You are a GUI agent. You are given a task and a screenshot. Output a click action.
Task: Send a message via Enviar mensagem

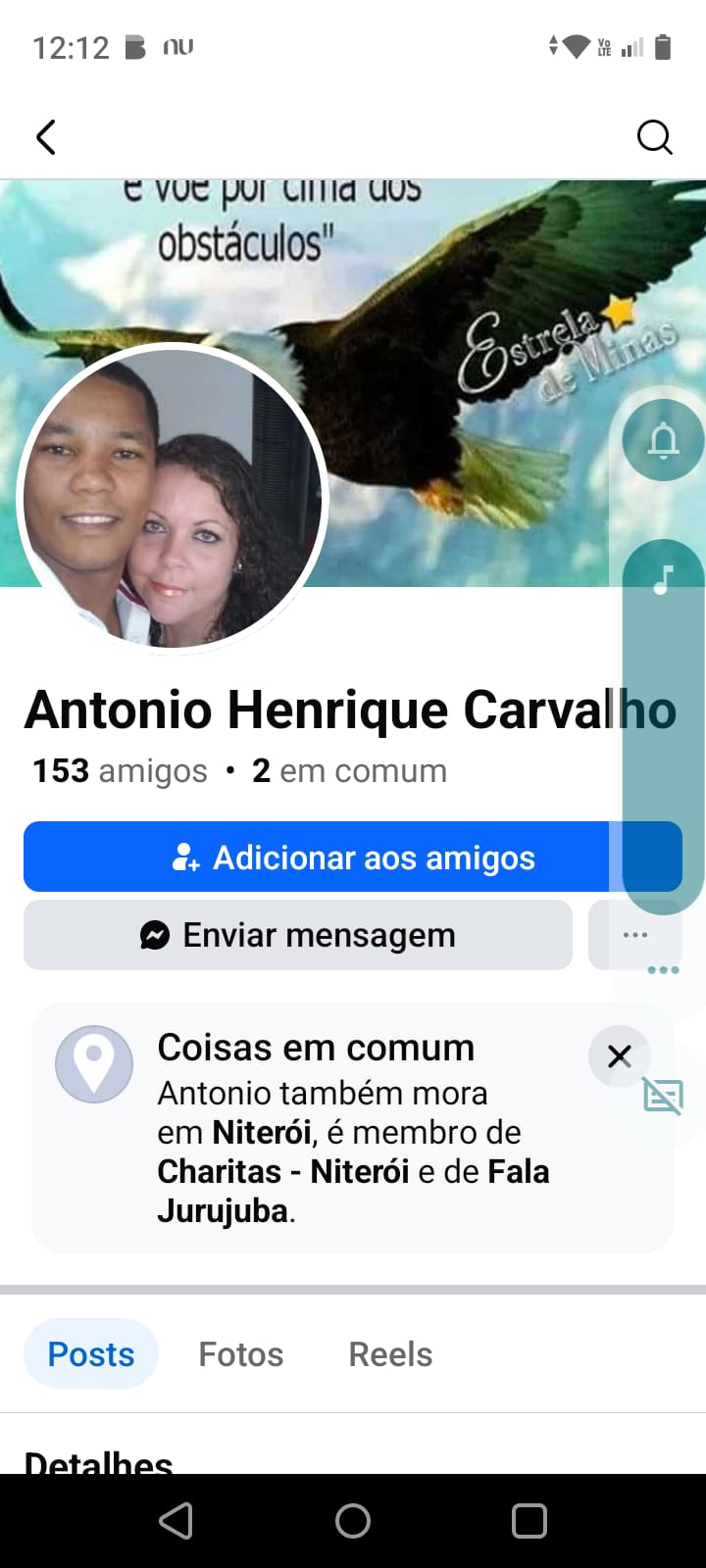(x=297, y=935)
